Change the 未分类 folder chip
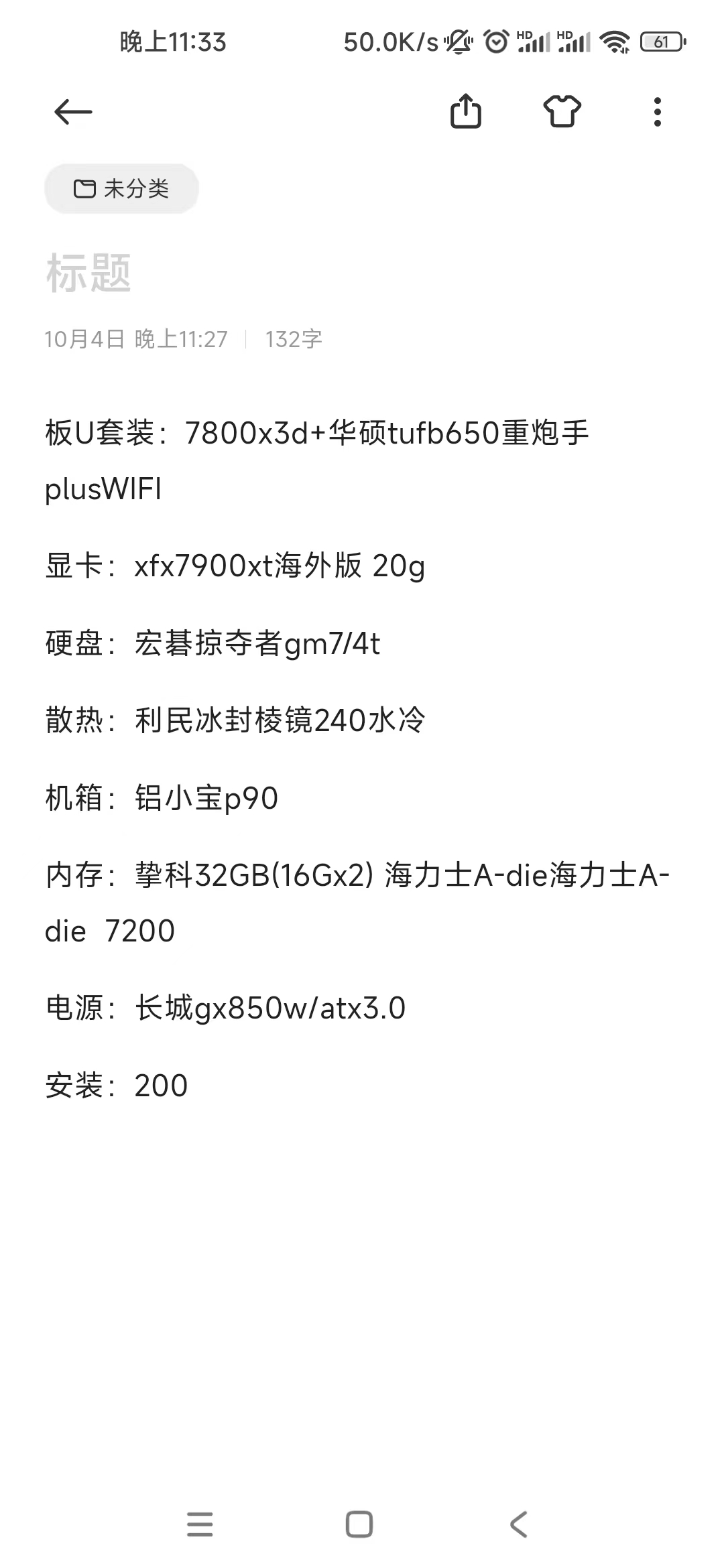Viewport: 724px width, 1568px height. point(121,189)
